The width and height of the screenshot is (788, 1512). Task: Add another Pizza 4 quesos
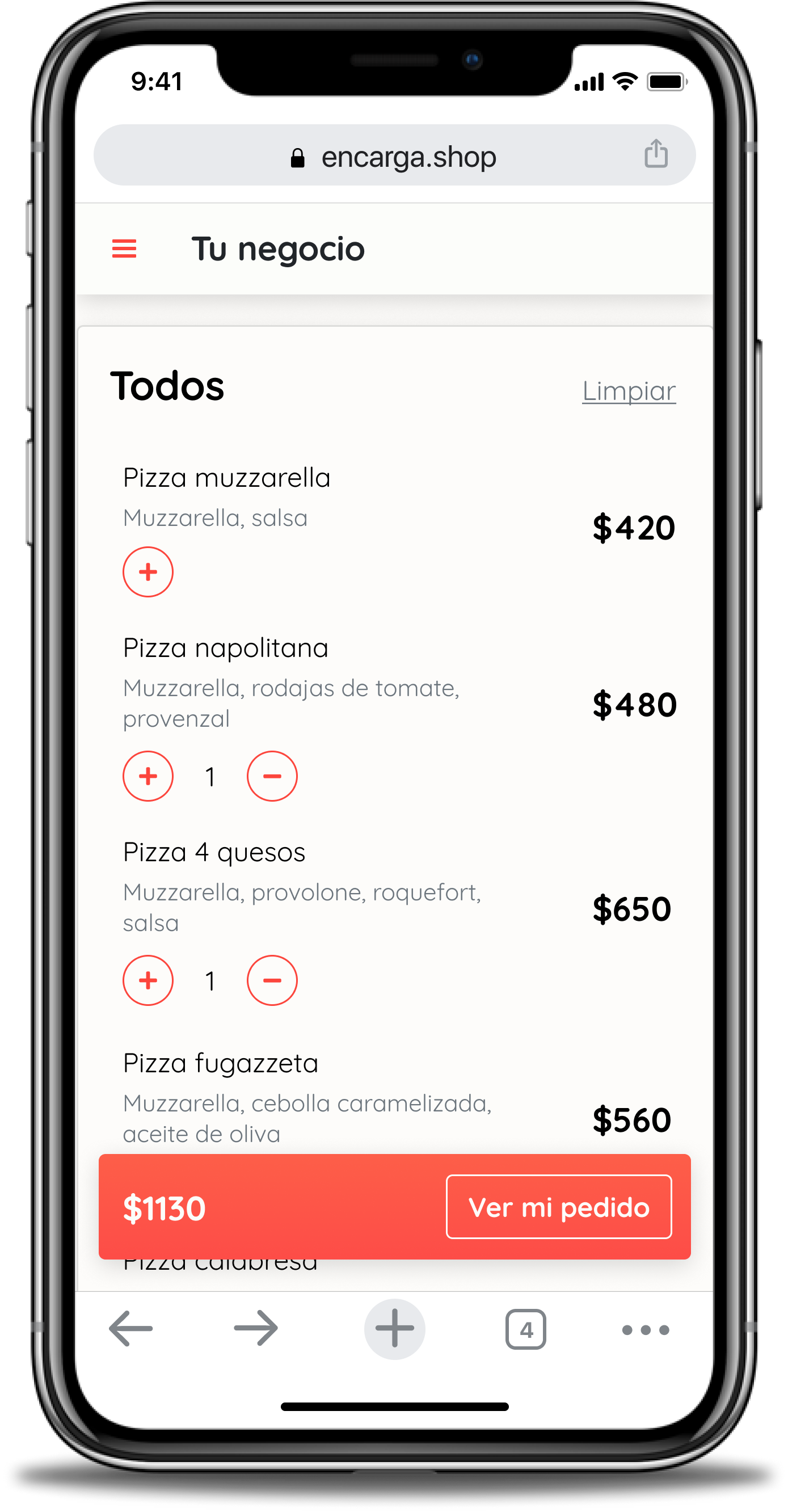[148, 980]
